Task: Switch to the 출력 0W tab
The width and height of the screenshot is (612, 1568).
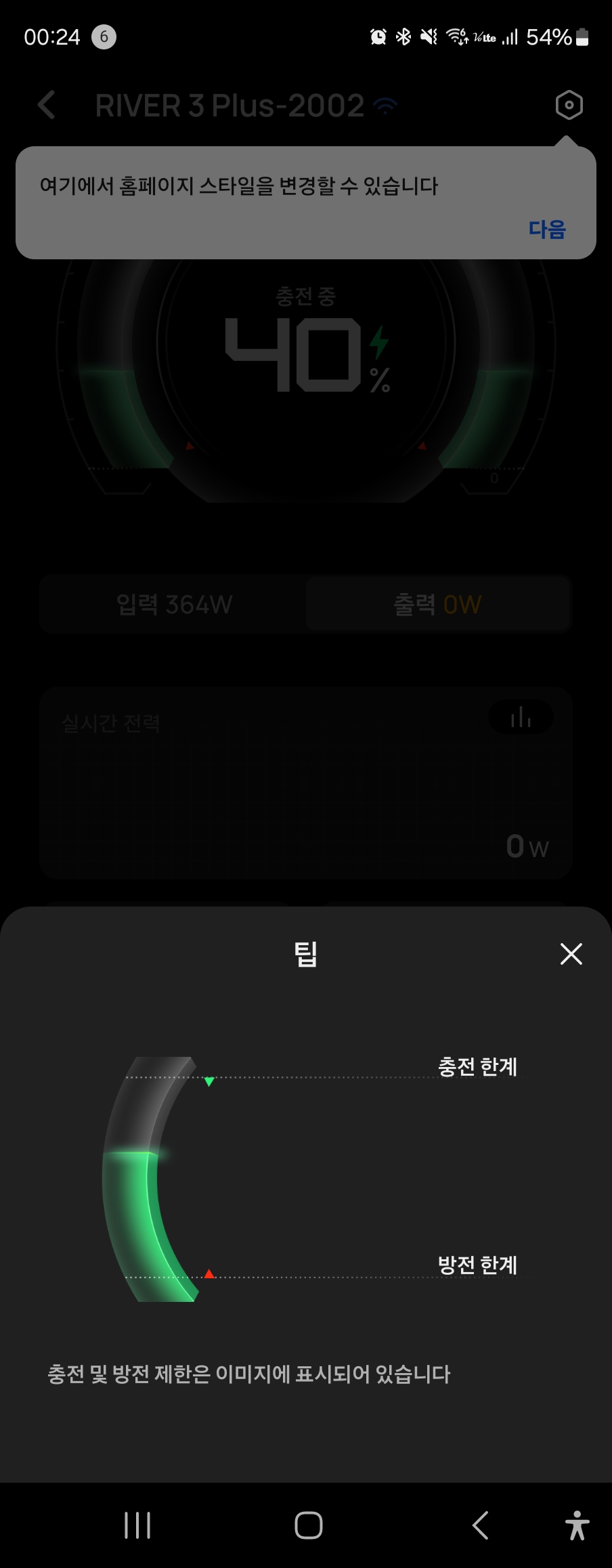Action: click(438, 604)
